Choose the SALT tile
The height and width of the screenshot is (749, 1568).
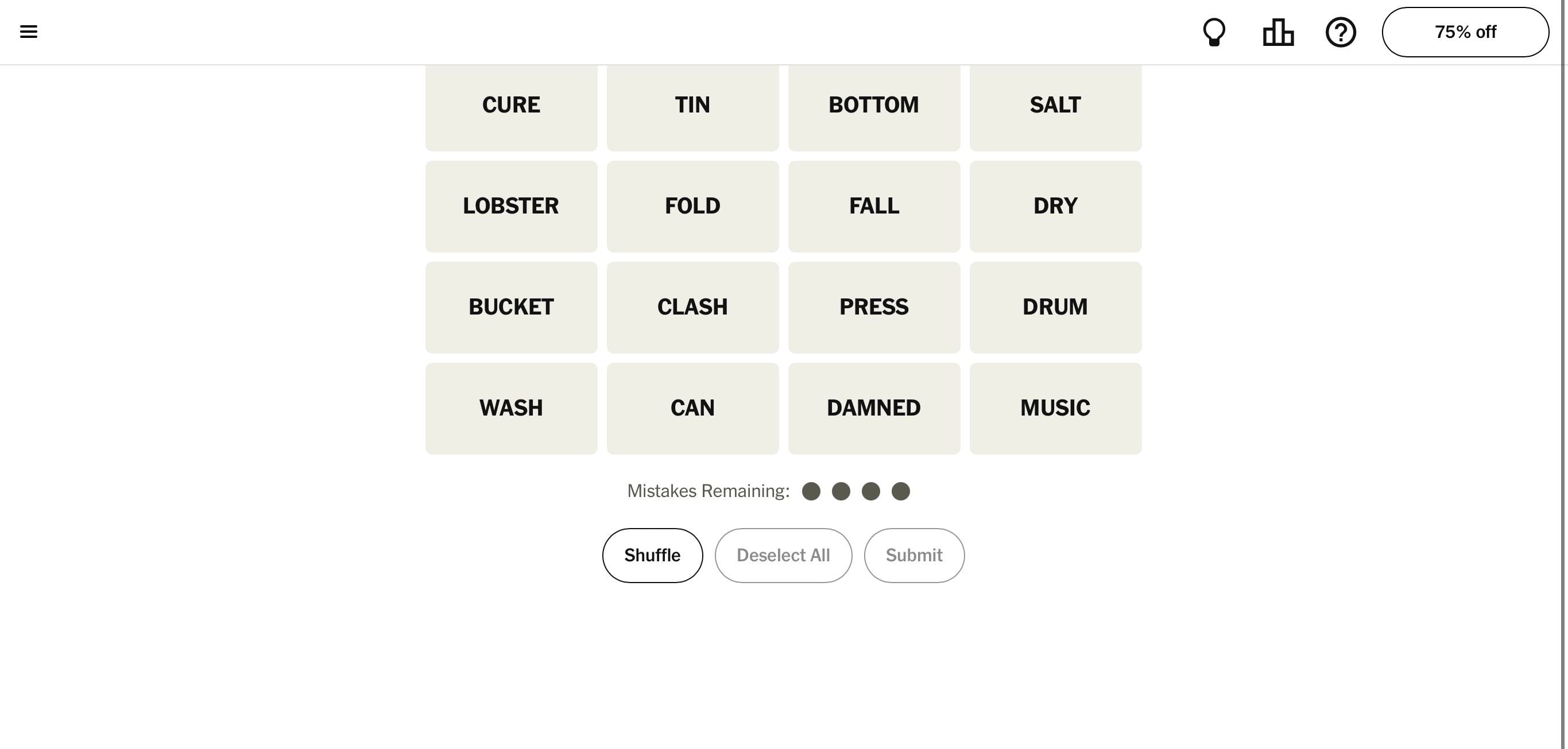click(x=1055, y=106)
